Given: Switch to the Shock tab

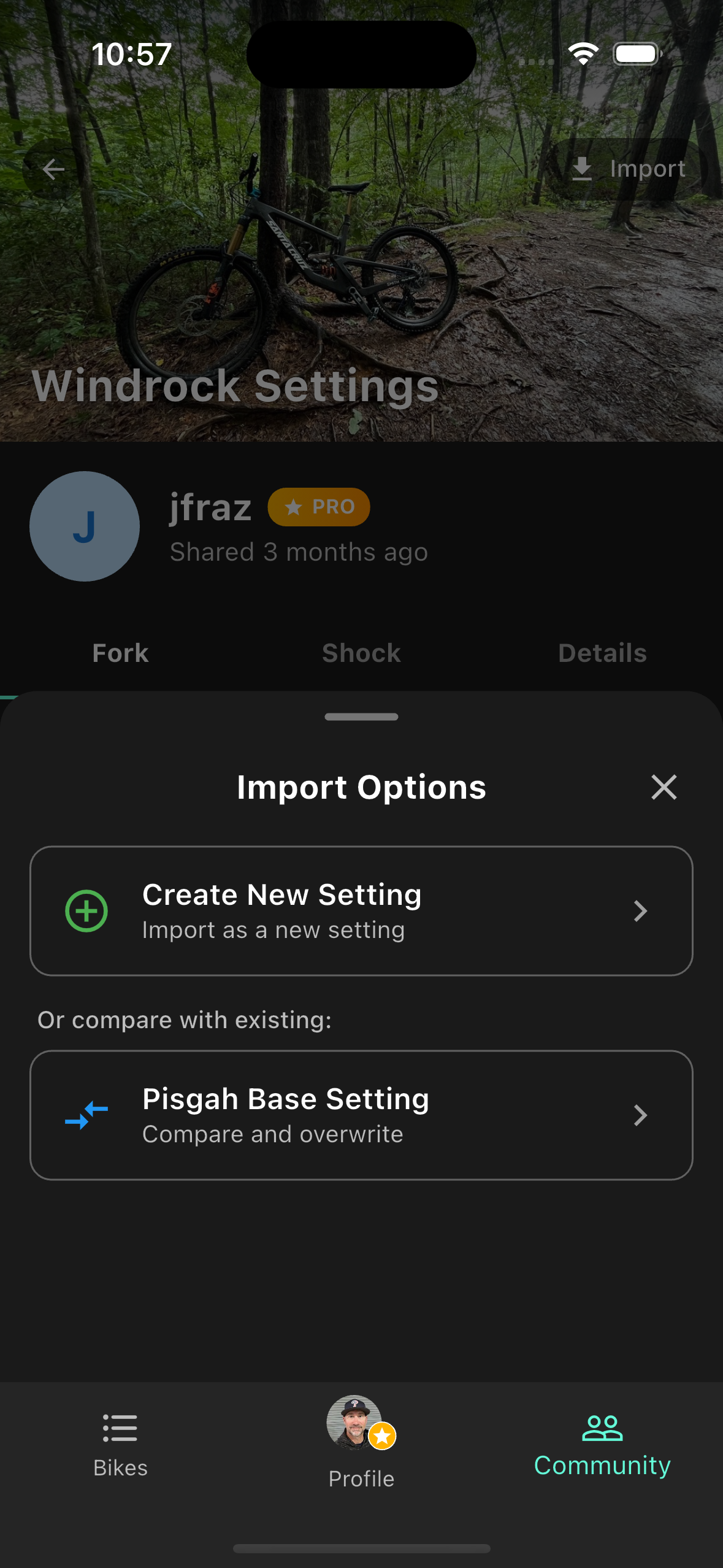Looking at the screenshot, I should click(x=361, y=653).
